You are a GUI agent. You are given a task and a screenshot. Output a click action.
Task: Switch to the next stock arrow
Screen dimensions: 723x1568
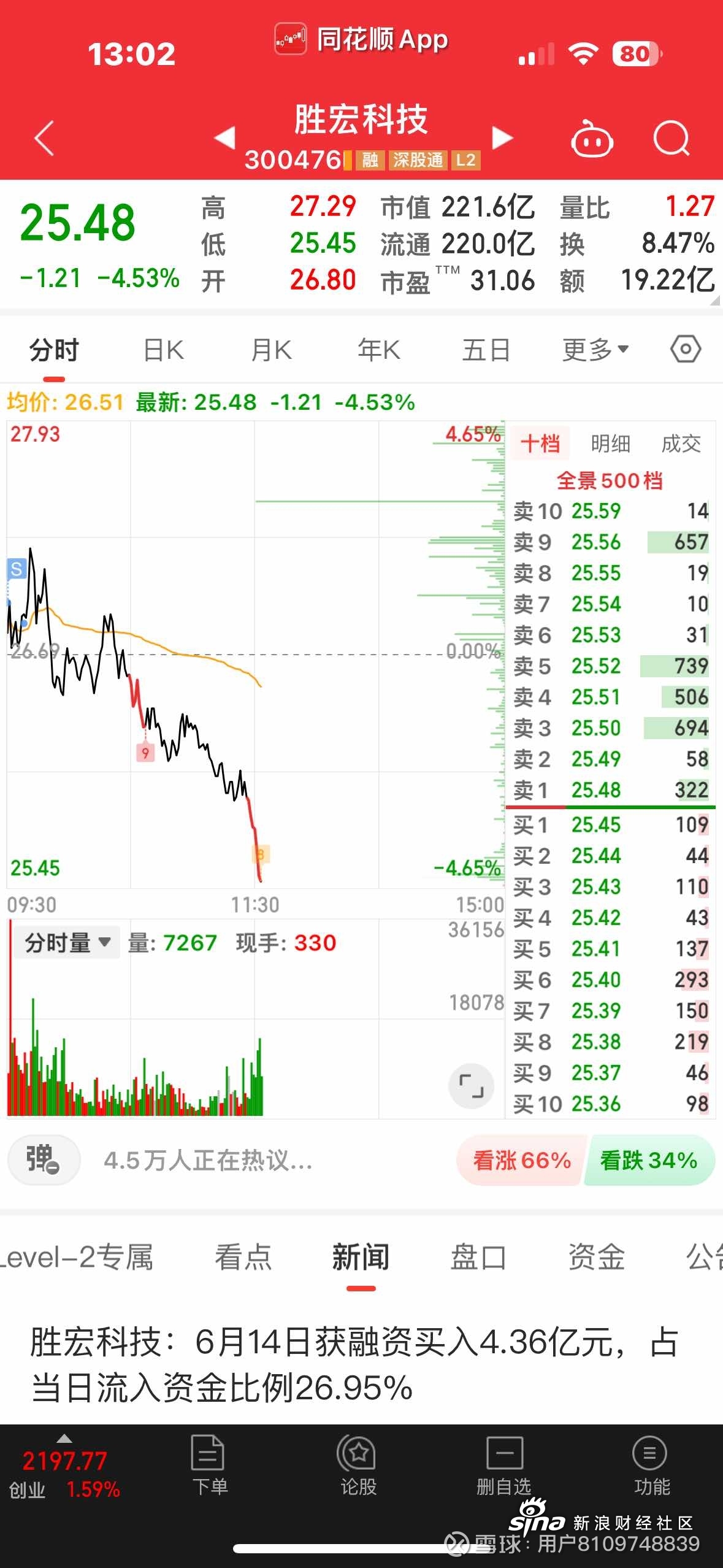502,137
